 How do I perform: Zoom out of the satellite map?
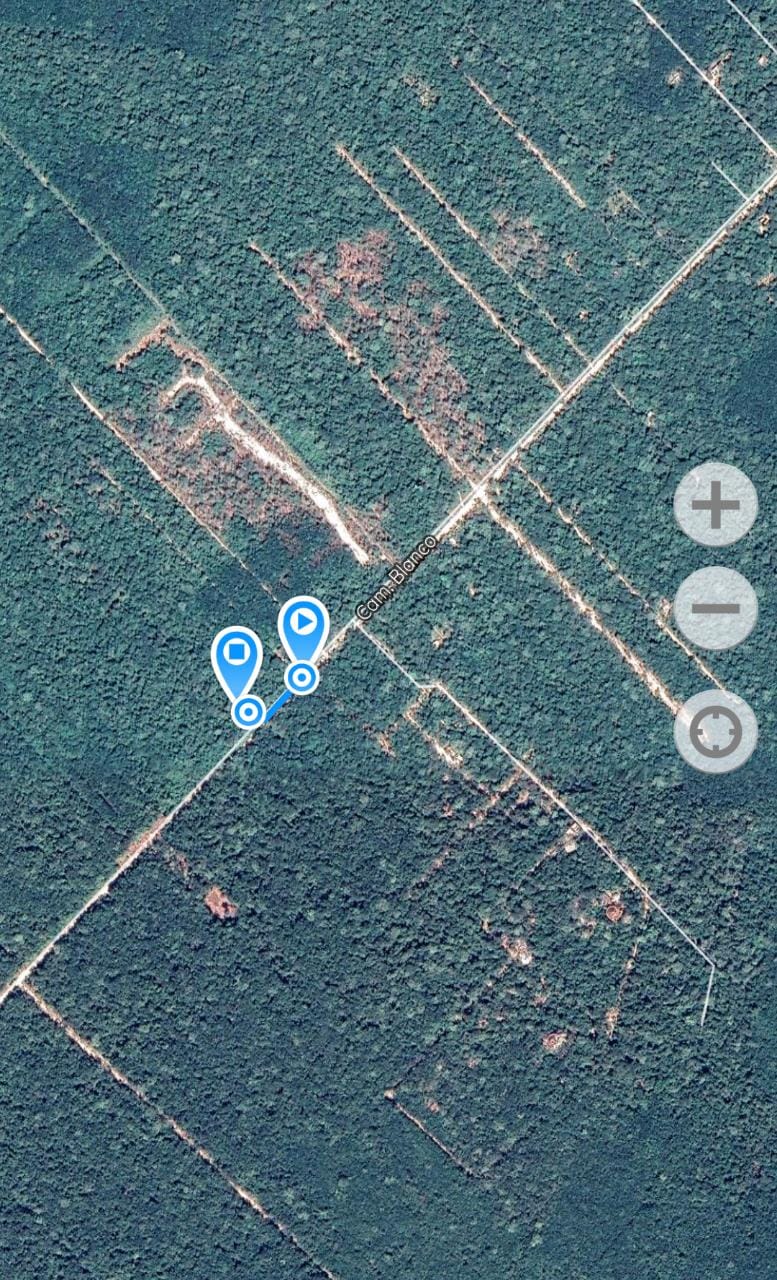click(x=715, y=608)
